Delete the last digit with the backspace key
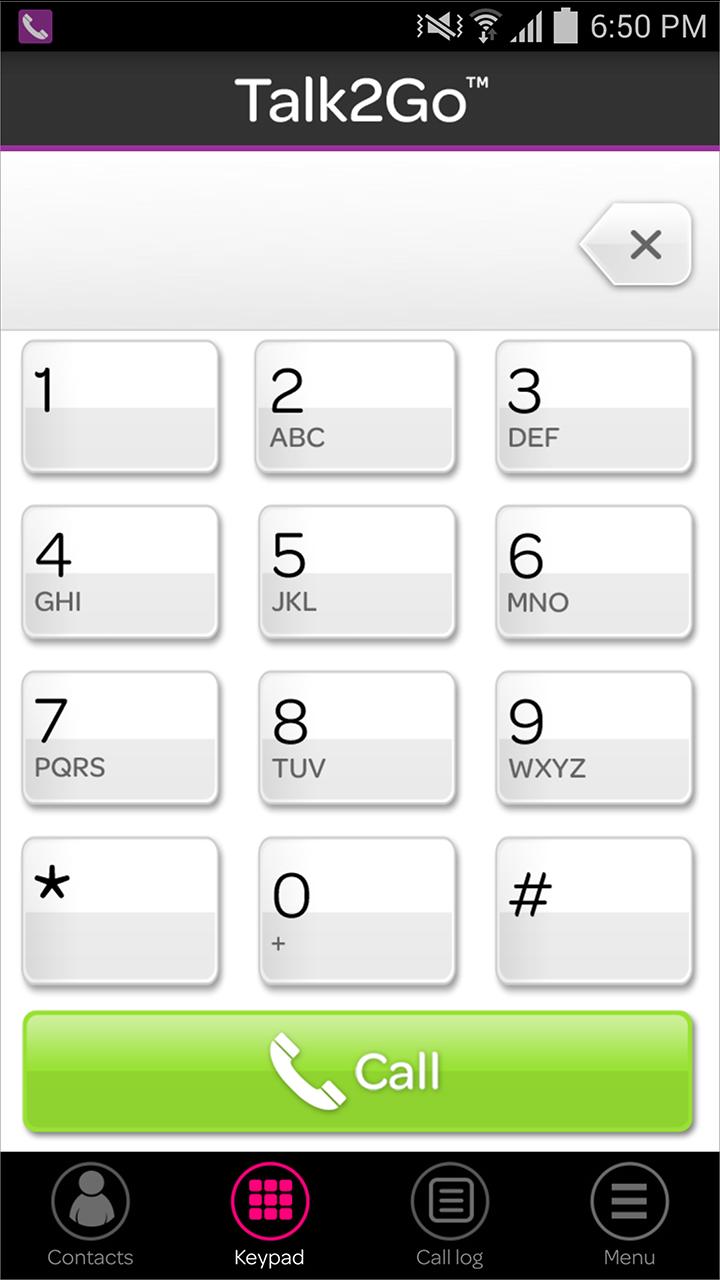Viewport: 720px width, 1280px height. (638, 244)
